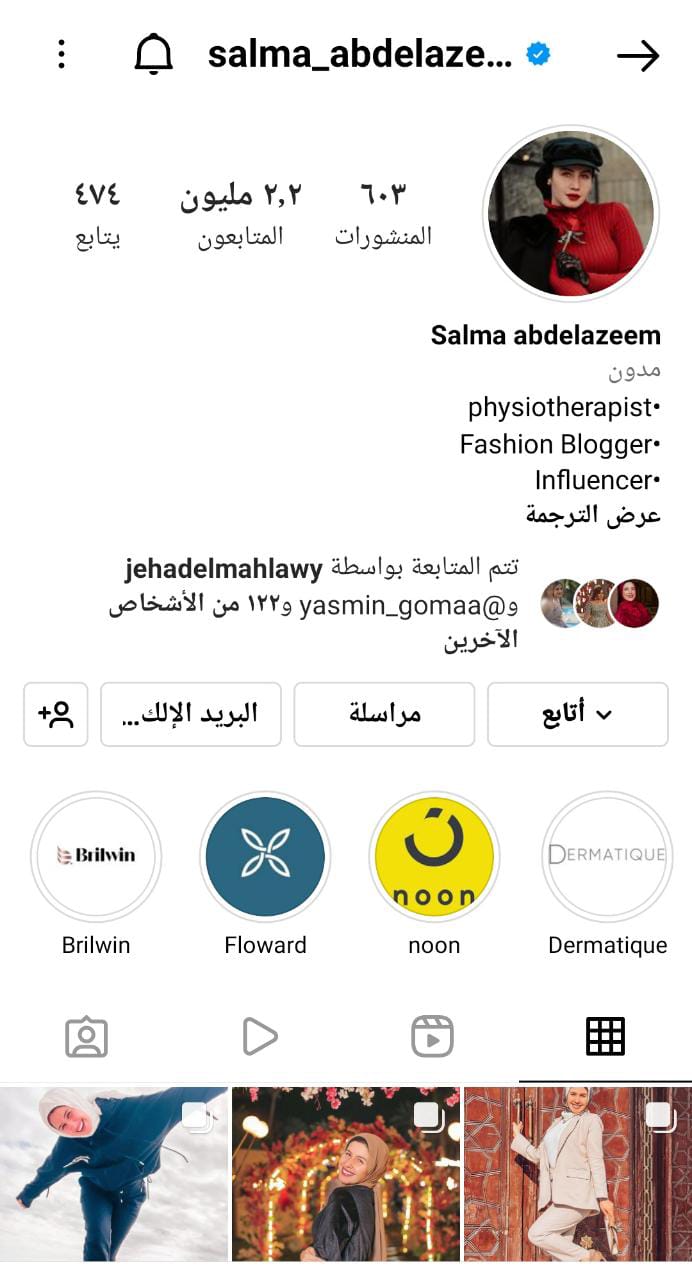Open the followers list (٢٫٢ مليون)

(241, 214)
